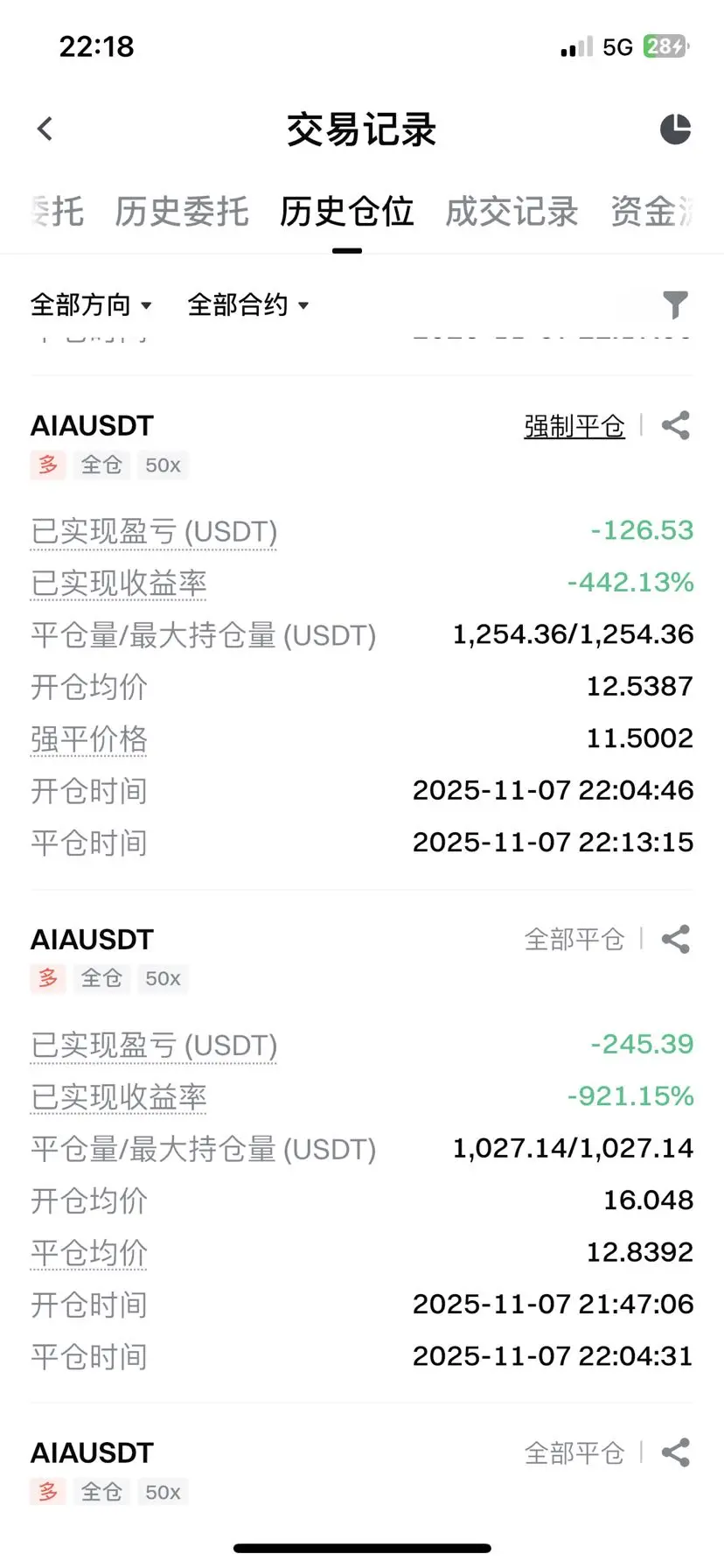
Task: Open the pie chart statistics icon
Action: tap(675, 129)
